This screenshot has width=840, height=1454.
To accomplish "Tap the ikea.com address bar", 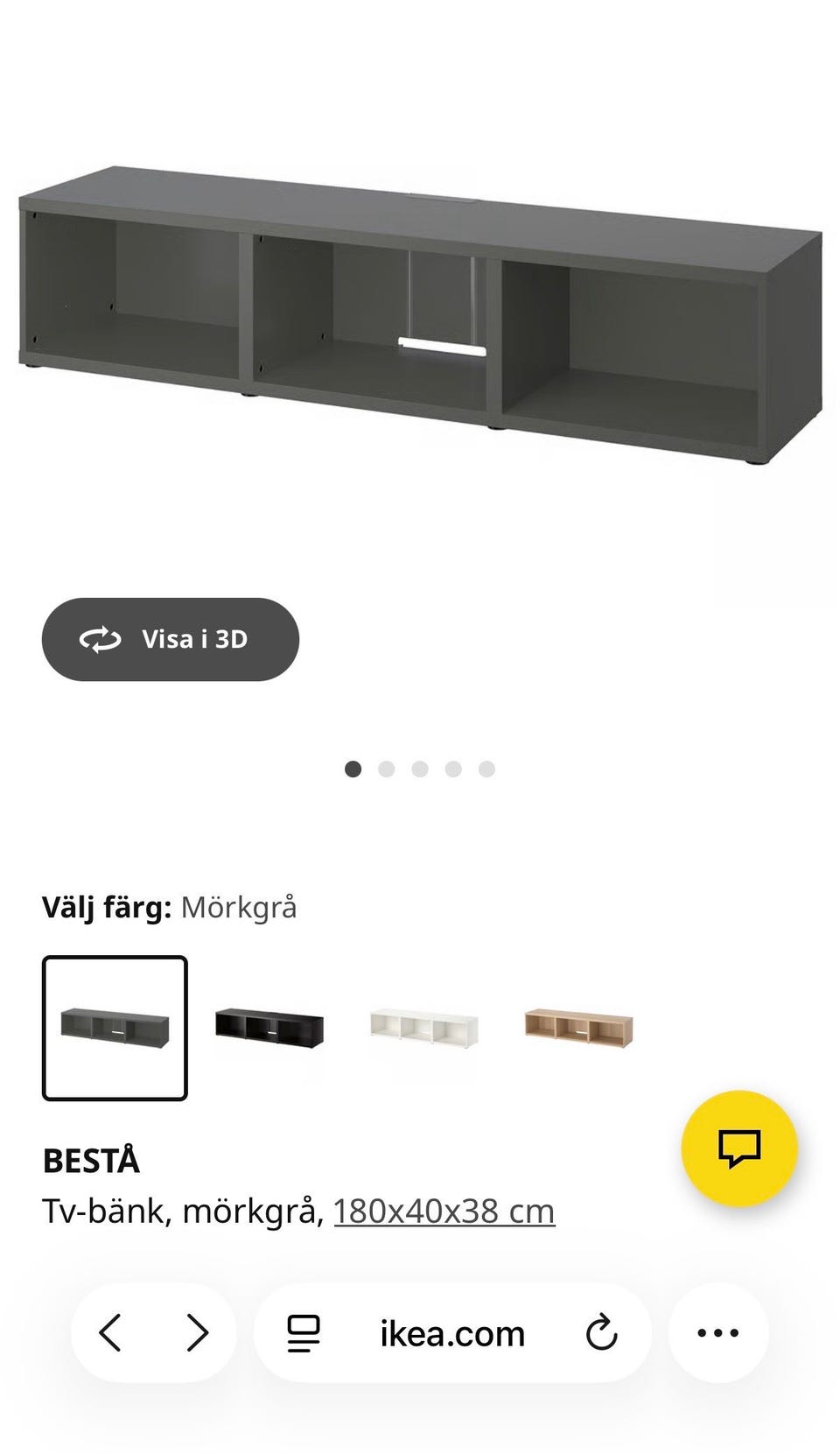I will pos(451,1334).
